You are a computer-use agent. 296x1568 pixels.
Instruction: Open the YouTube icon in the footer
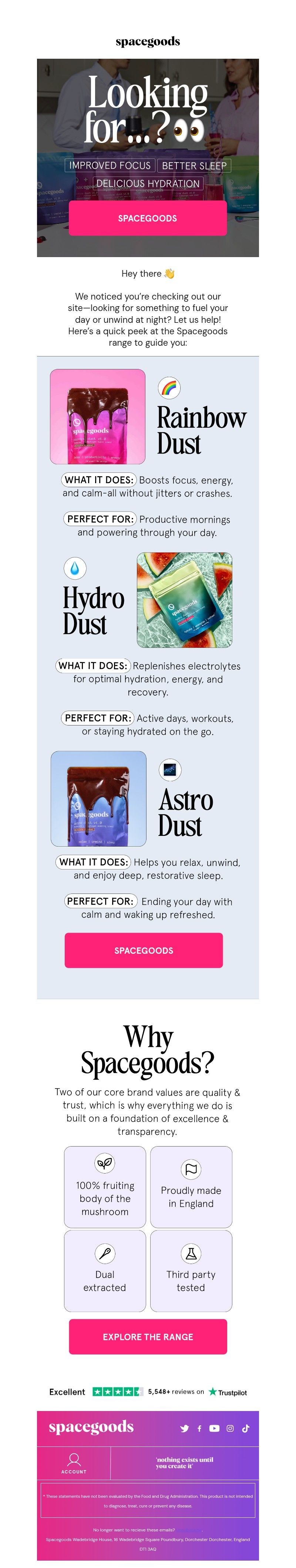[x=214, y=1428]
